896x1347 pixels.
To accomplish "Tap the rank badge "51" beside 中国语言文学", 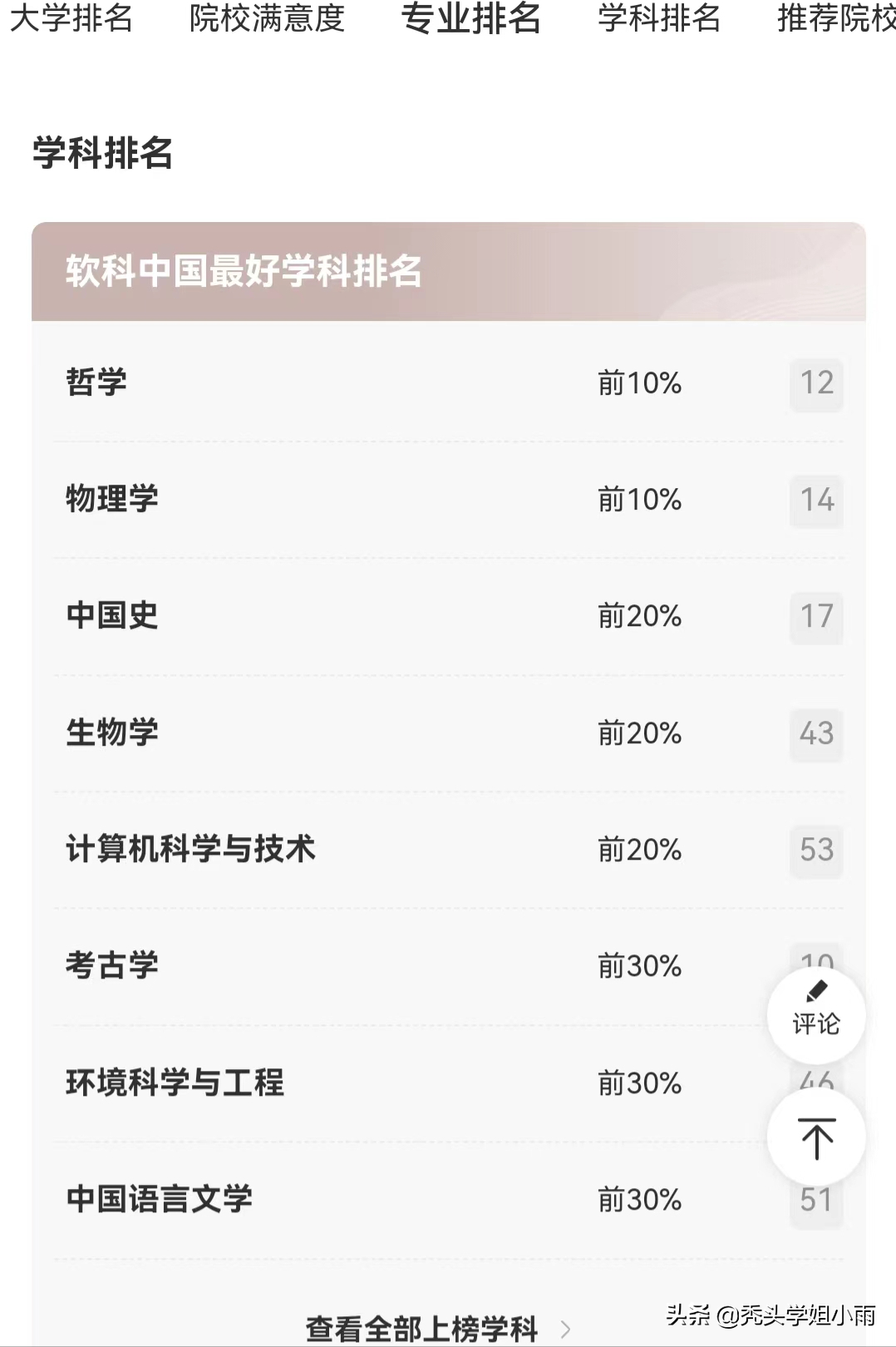I will [x=816, y=1200].
